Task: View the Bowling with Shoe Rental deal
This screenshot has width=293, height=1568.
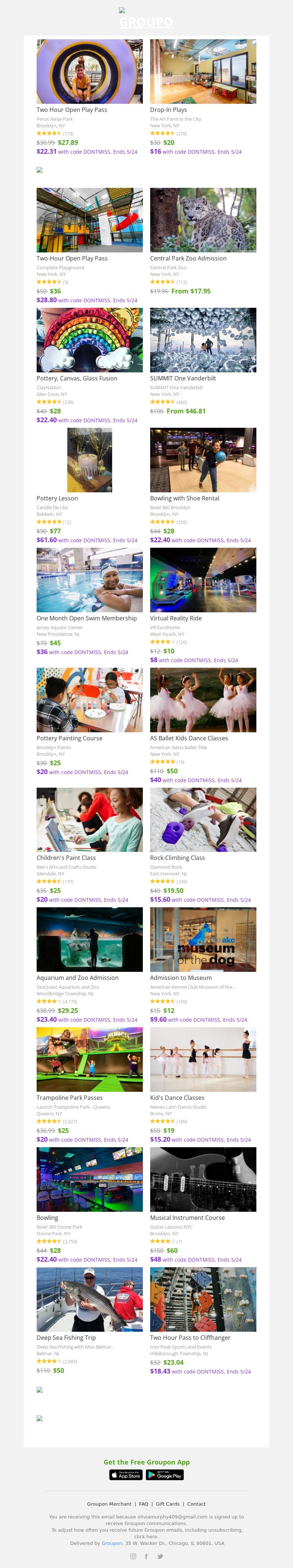Action: coord(203,460)
